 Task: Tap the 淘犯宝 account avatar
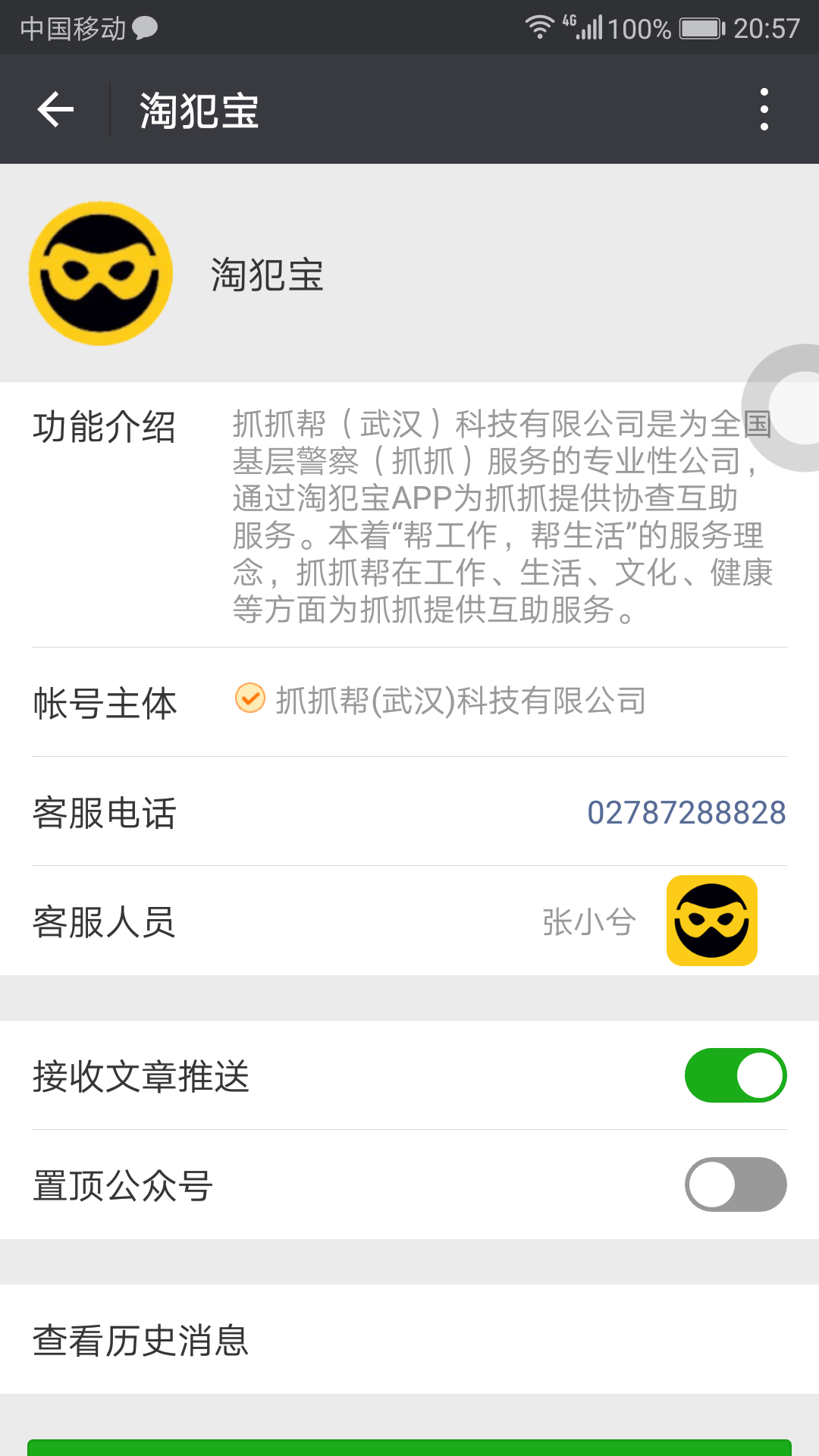[101, 274]
